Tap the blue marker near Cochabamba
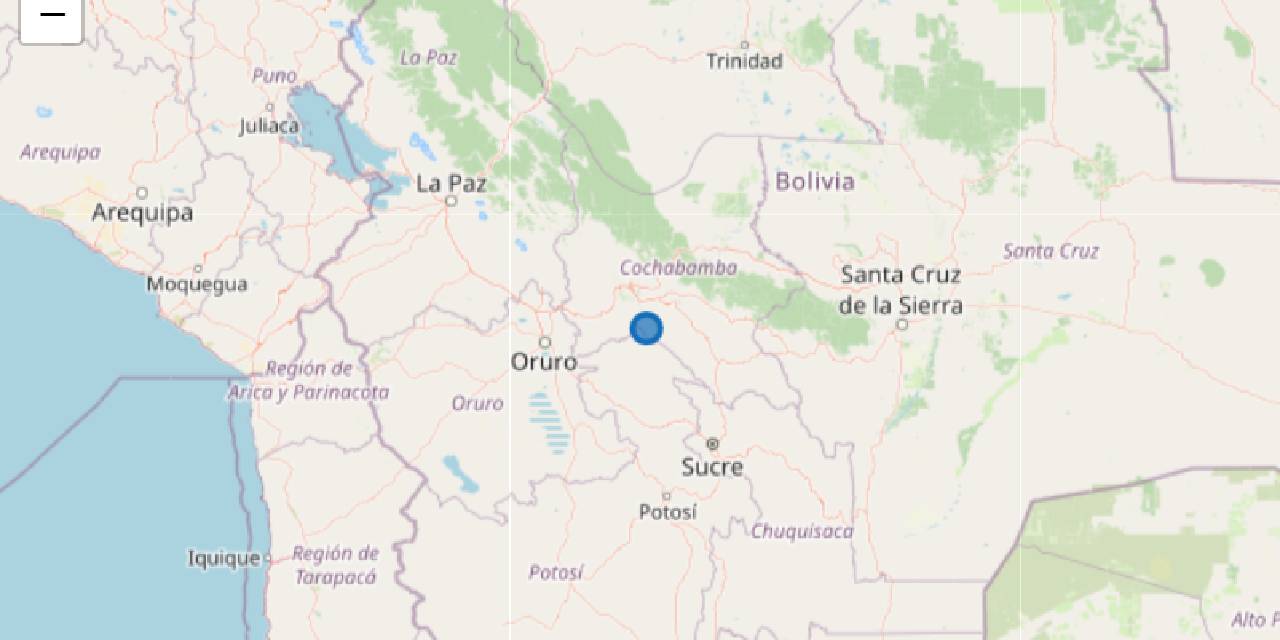 [646, 328]
